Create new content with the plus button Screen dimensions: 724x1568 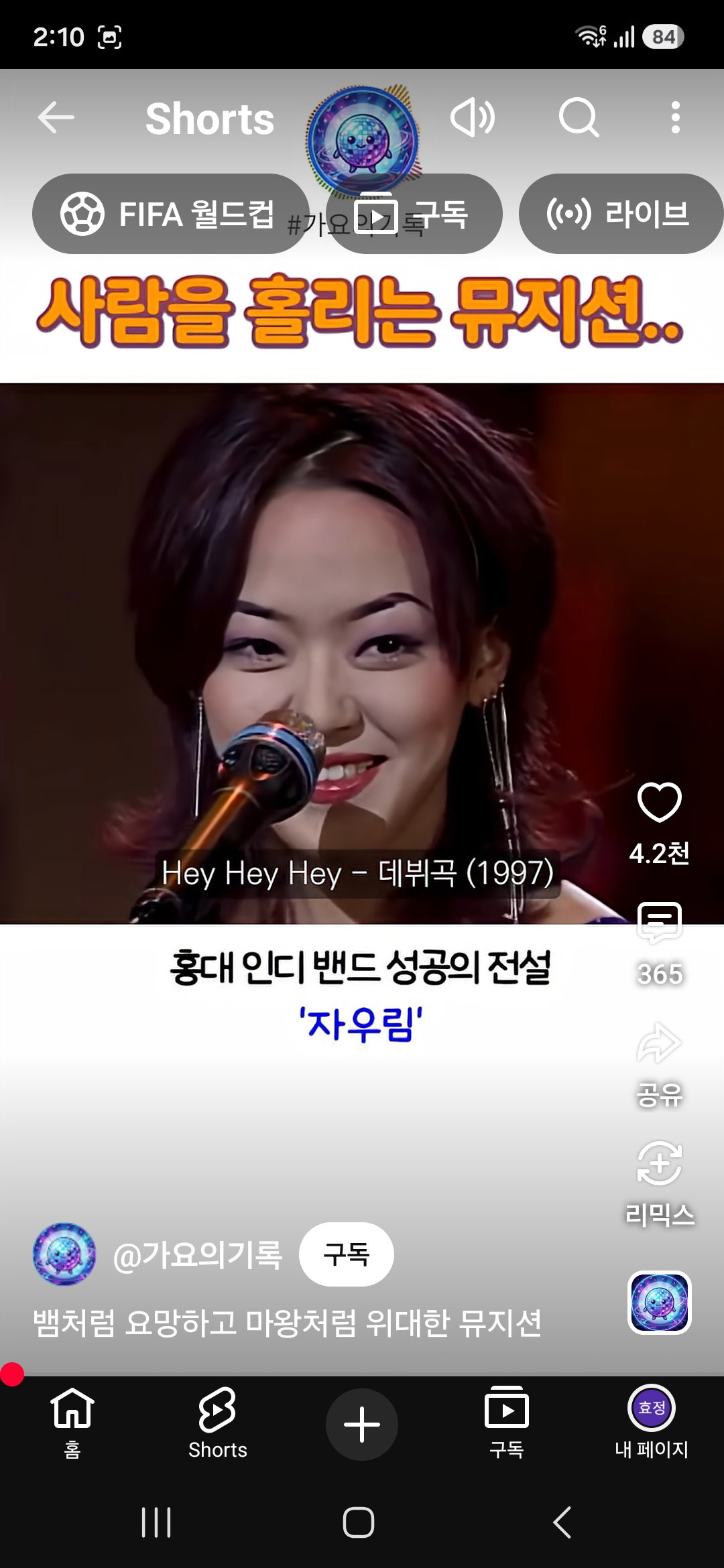[x=362, y=1424]
